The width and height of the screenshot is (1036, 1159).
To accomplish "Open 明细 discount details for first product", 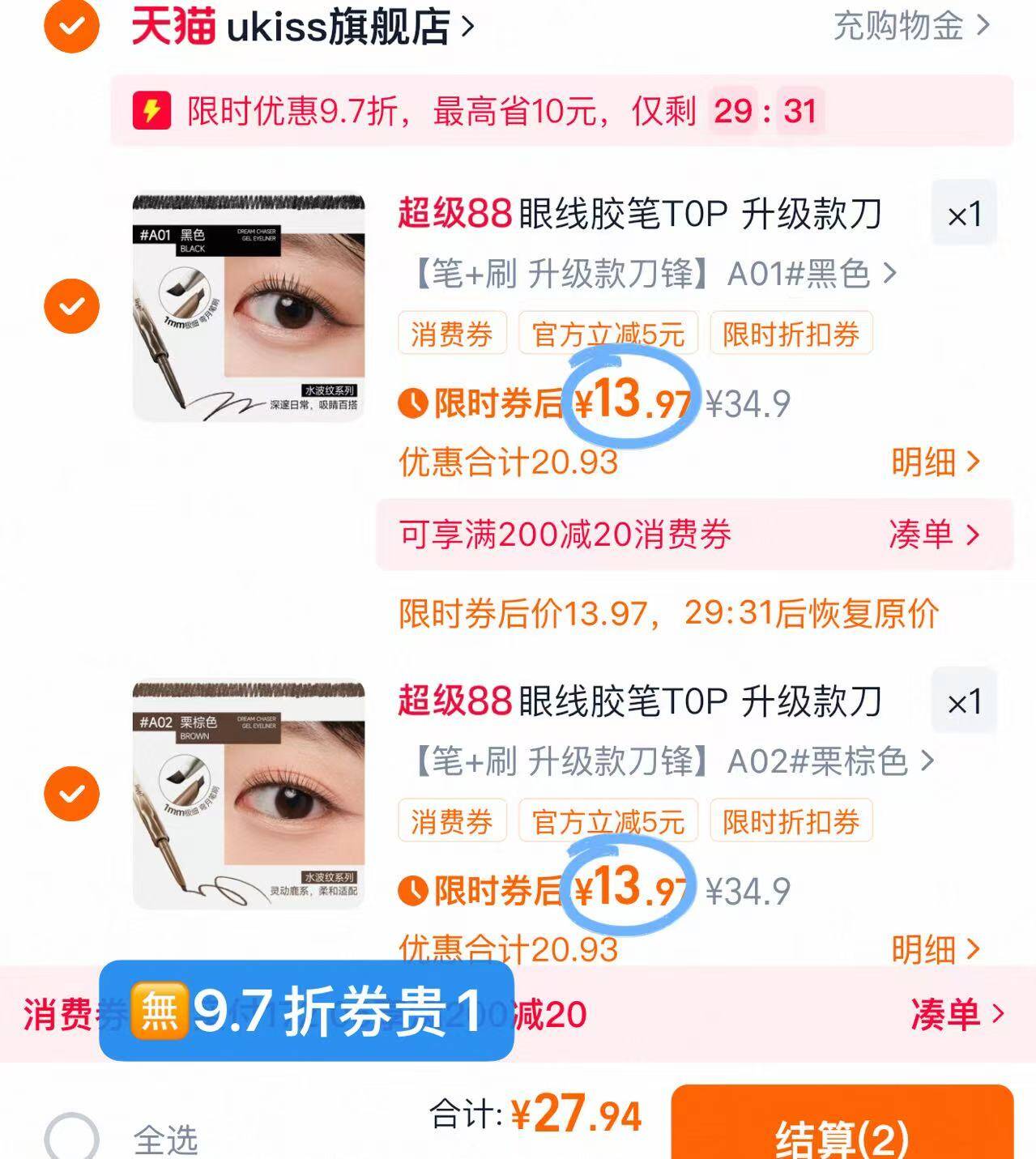I will click(932, 462).
